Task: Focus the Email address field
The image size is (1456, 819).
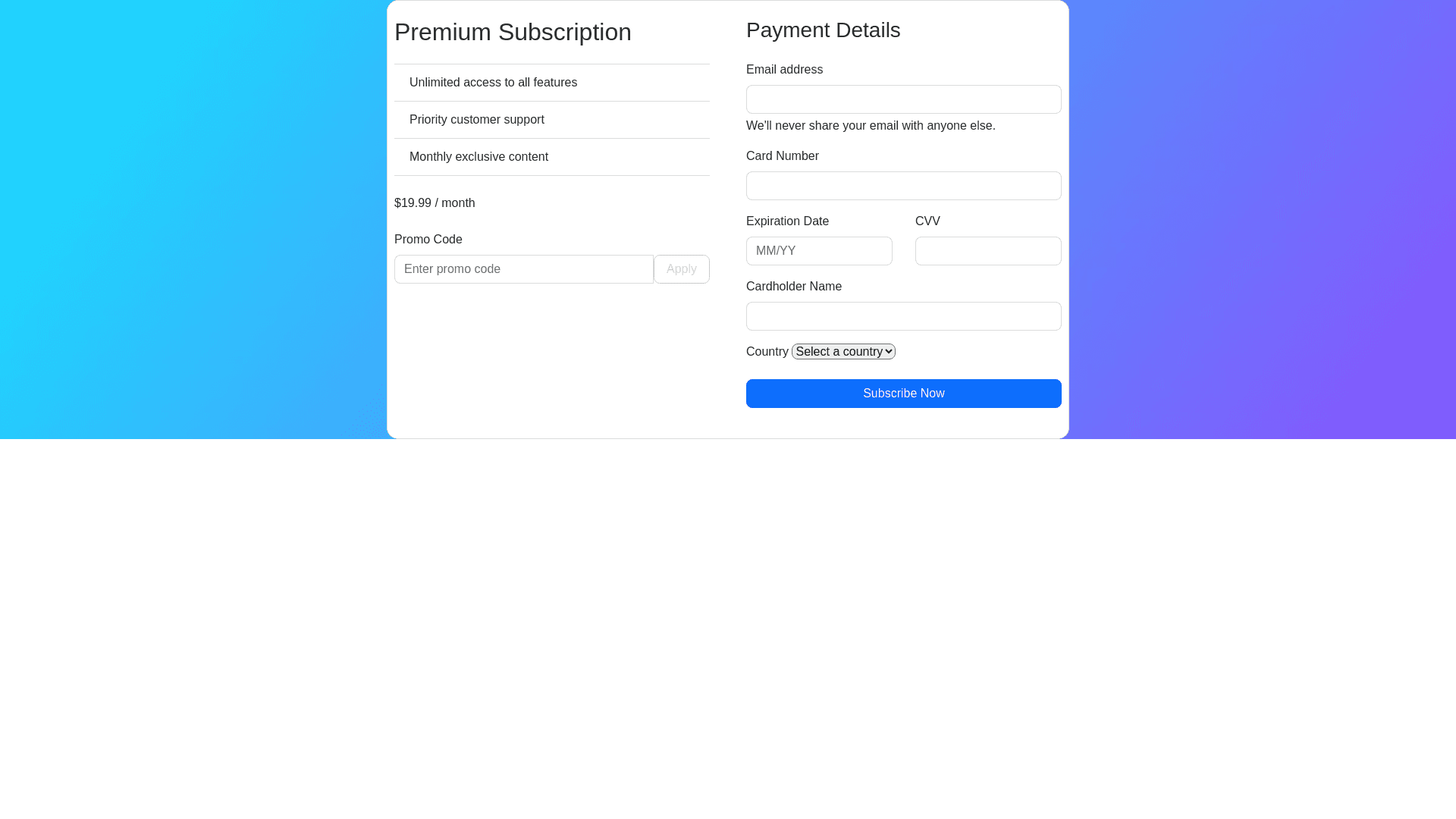Action: point(903,99)
